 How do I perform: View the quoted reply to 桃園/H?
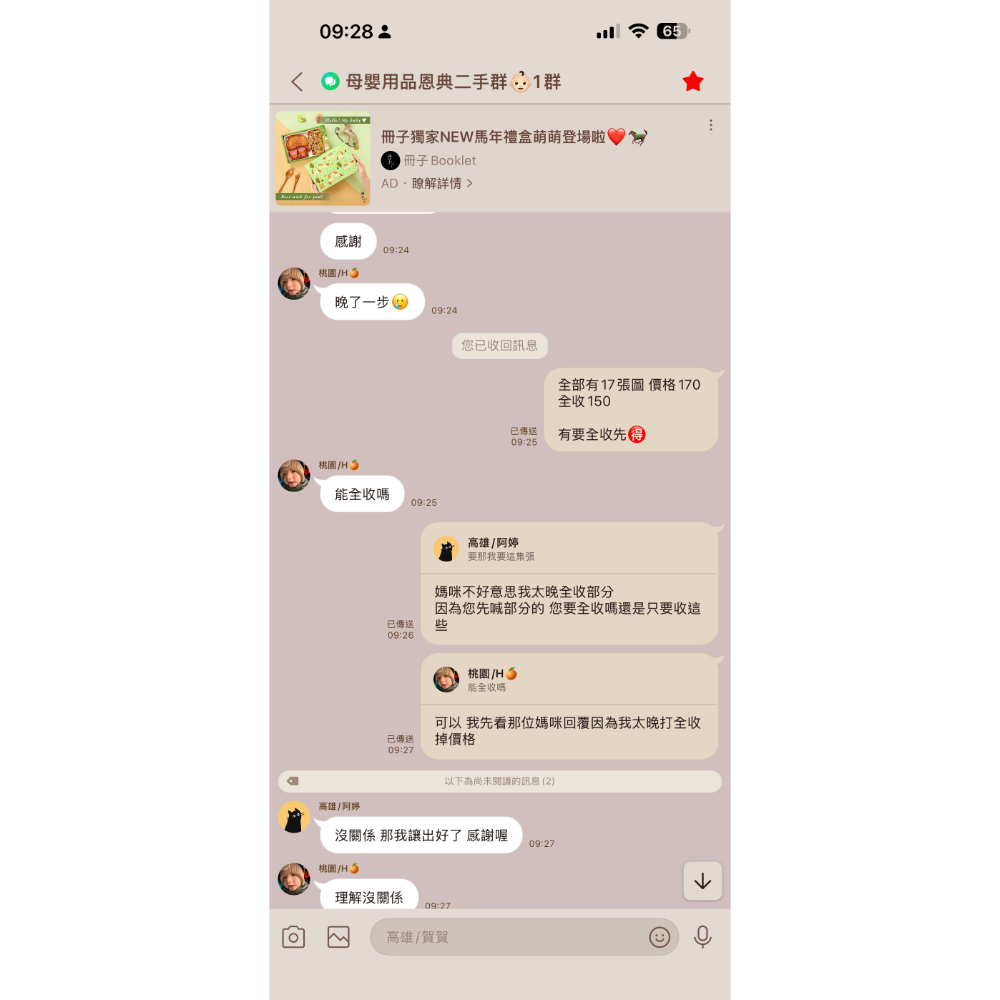pos(568,680)
